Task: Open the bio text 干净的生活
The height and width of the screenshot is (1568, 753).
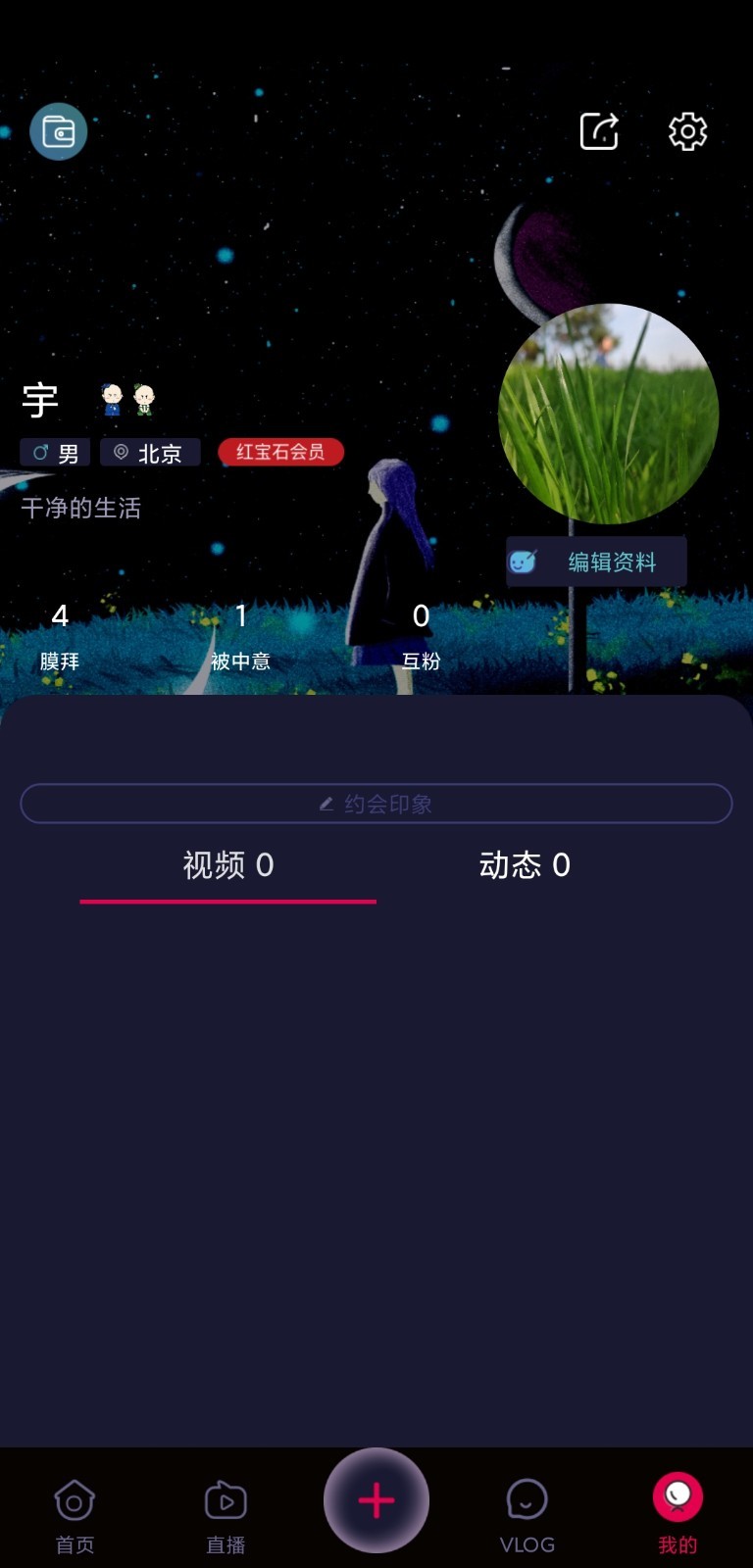Action: [x=82, y=509]
